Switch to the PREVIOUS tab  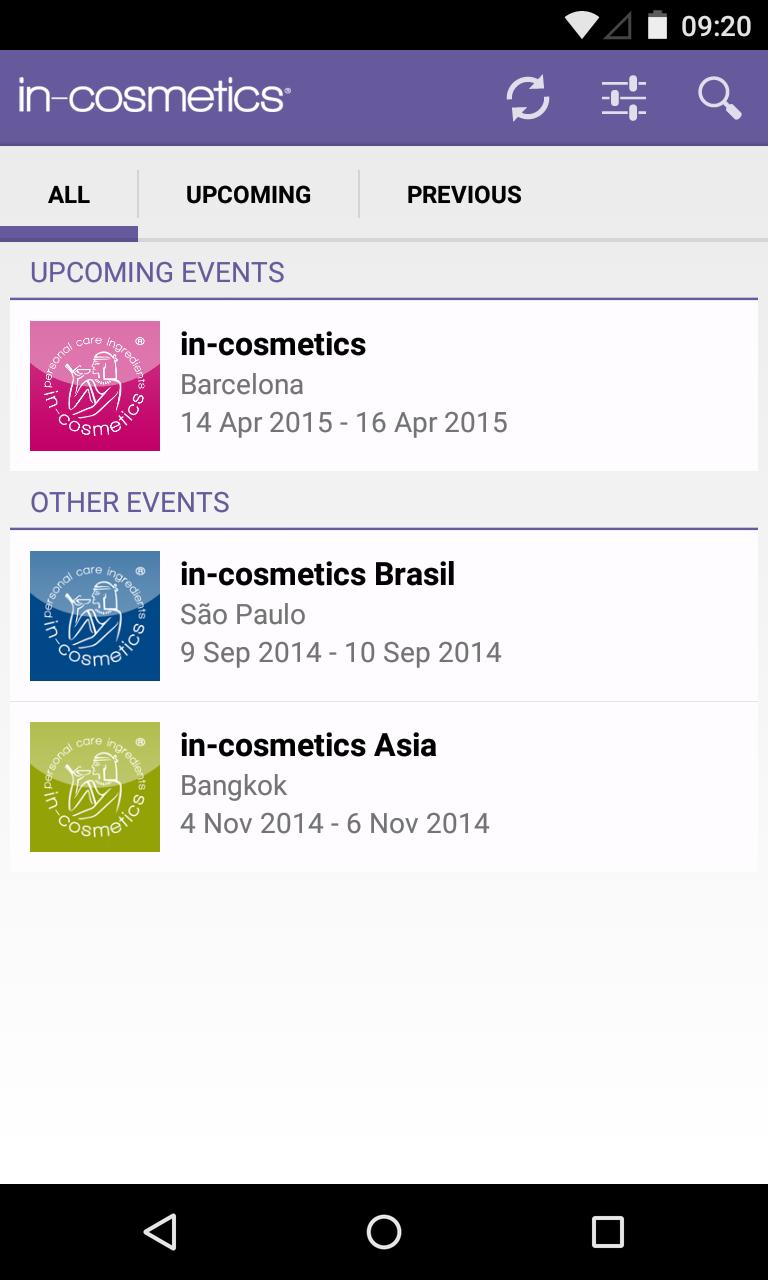(x=464, y=194)
